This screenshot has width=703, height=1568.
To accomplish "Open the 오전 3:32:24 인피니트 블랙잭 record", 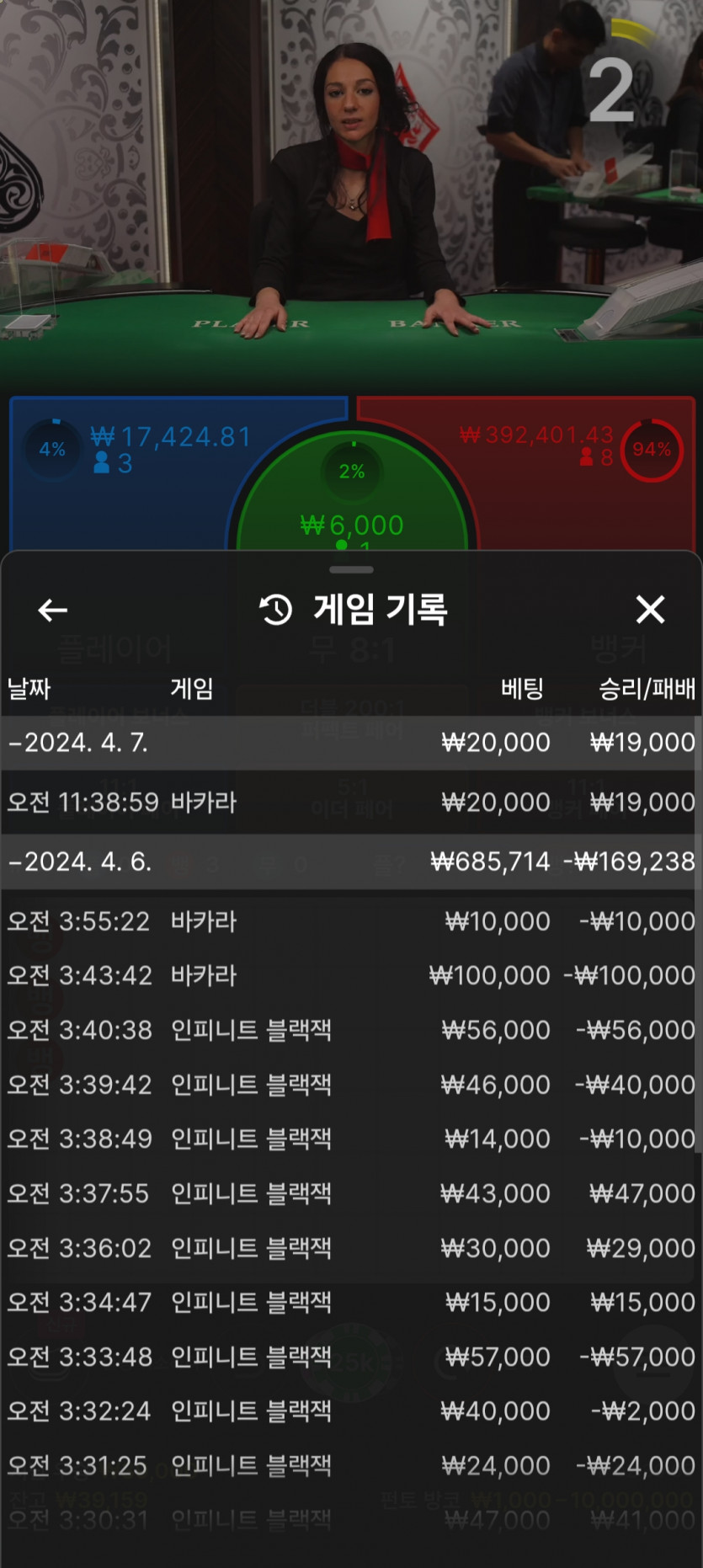I will point(351,1411).
